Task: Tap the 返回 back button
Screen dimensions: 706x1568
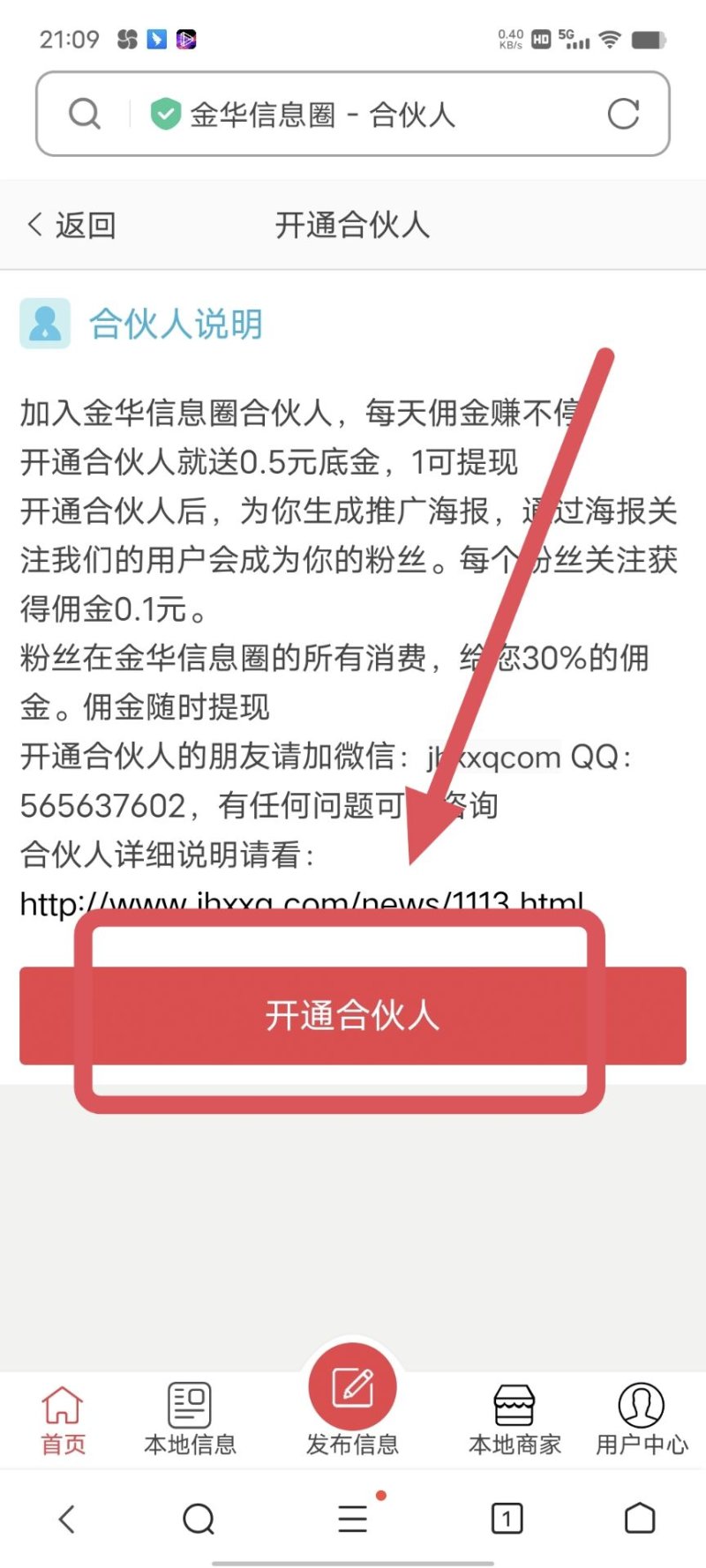Action: tap(72, 226)
